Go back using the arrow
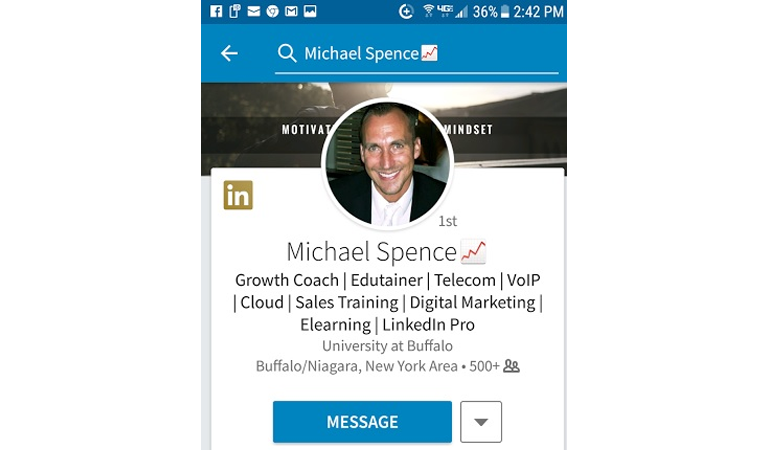This screenshot has height=450, width=768. 230,53
